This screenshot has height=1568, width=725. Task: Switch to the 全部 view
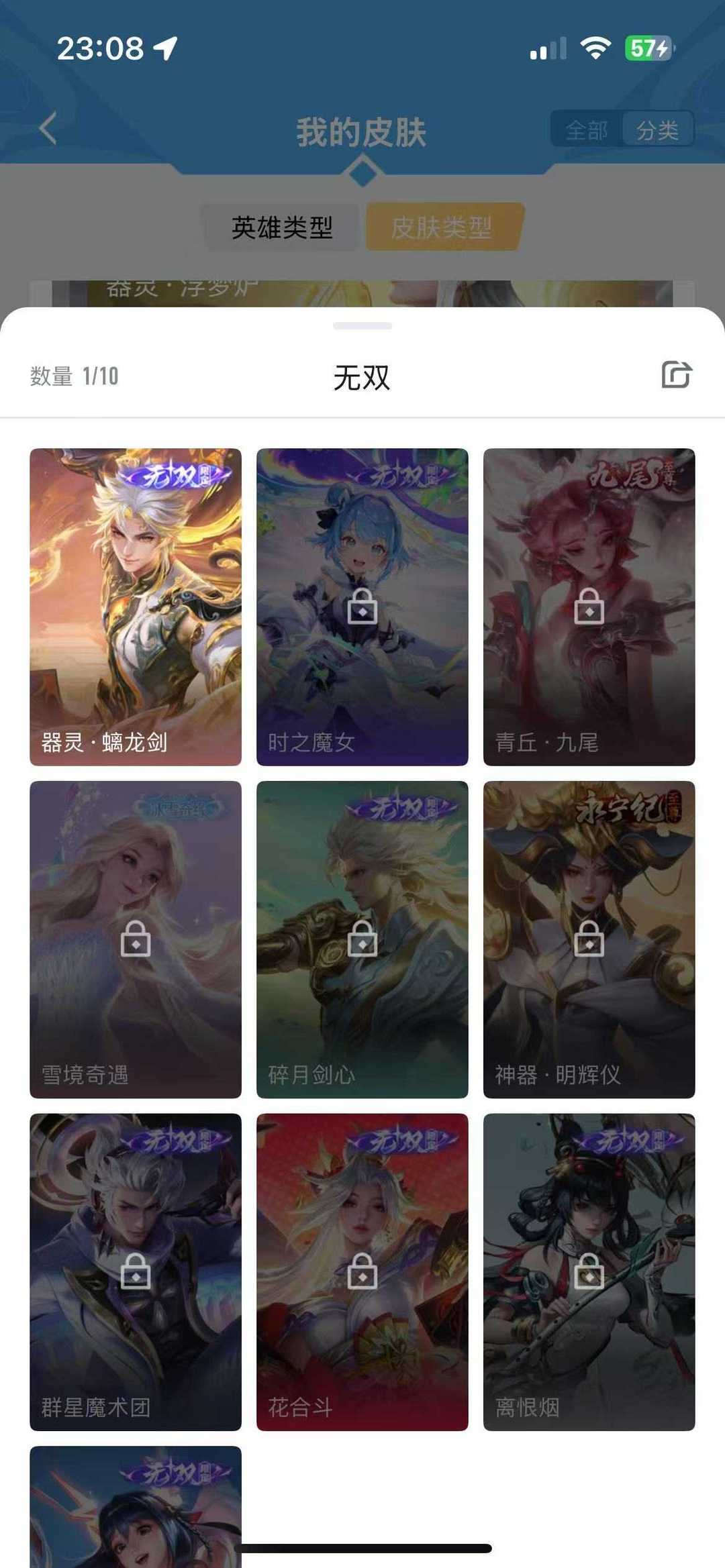[586, 129]
